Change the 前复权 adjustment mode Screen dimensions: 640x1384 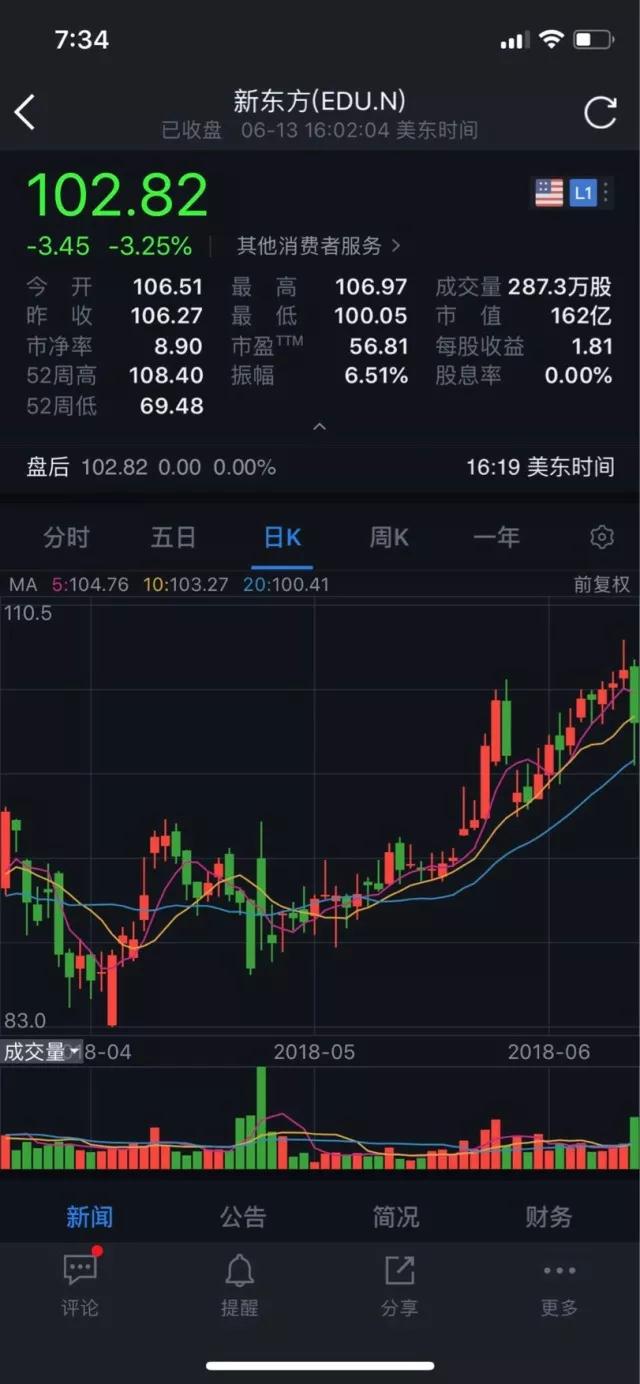602,585
